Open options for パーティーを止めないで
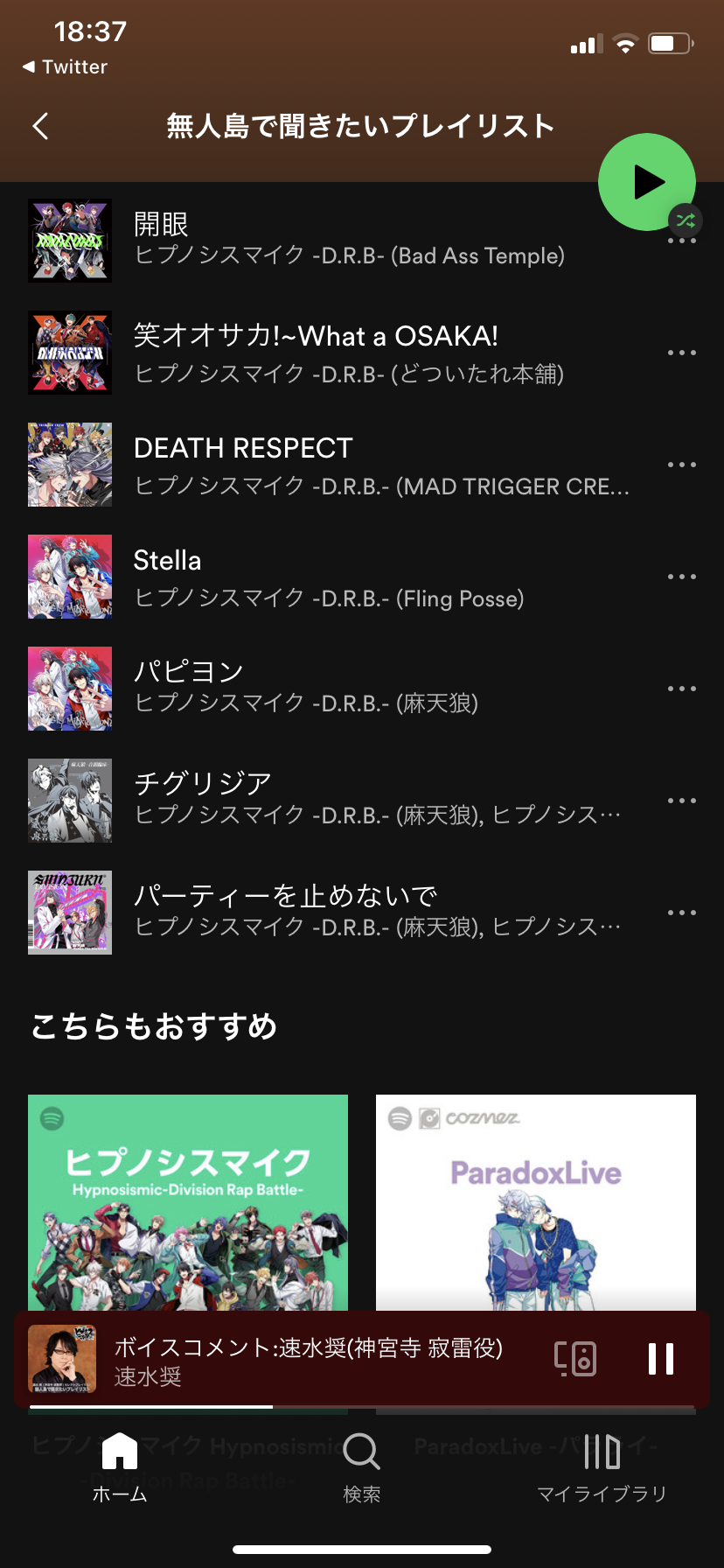This screenshot has height=1568, width=724. click(x=681, y=913)
